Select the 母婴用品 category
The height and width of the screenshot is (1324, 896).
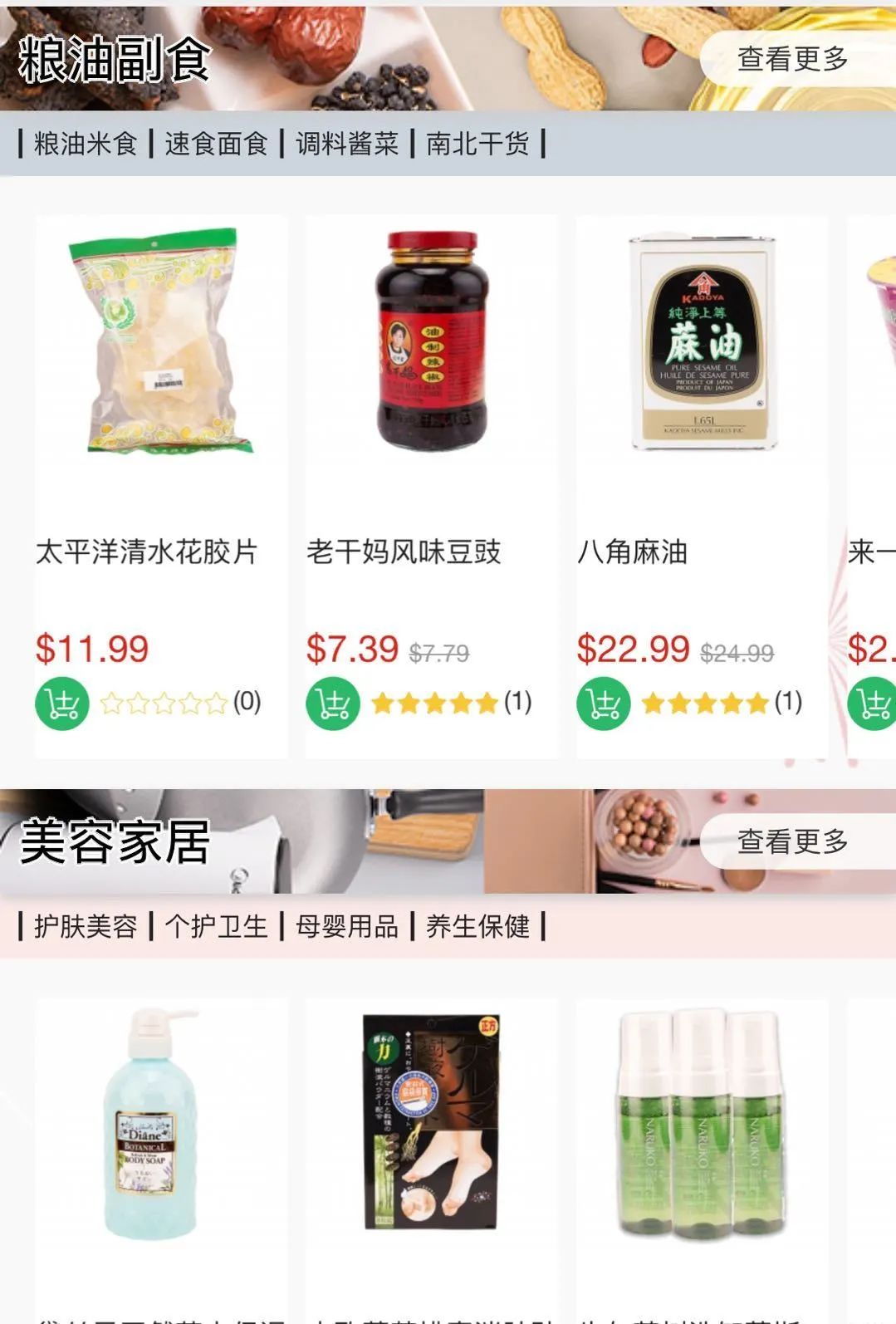click(x=350, y=929)
